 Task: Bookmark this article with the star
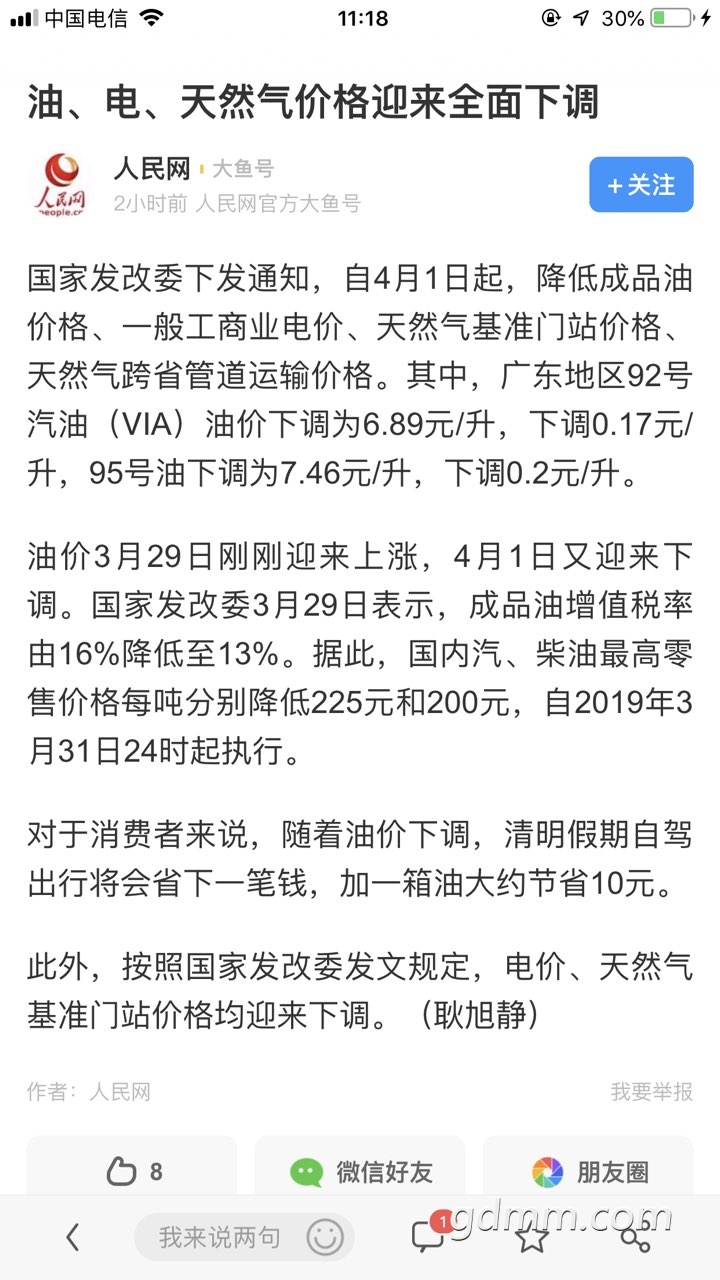tap(532, 1238)
